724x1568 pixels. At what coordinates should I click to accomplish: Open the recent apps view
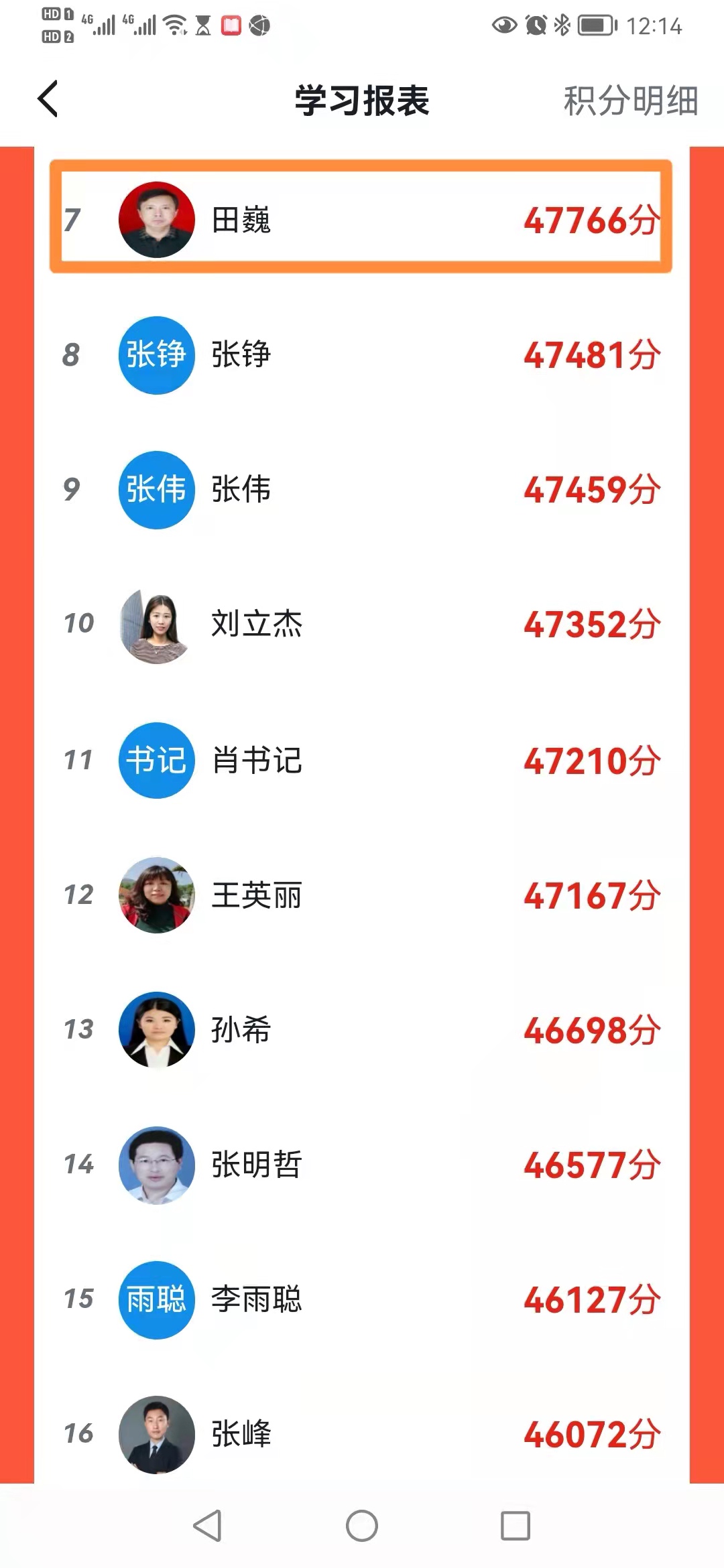(x=516, y=1526)
